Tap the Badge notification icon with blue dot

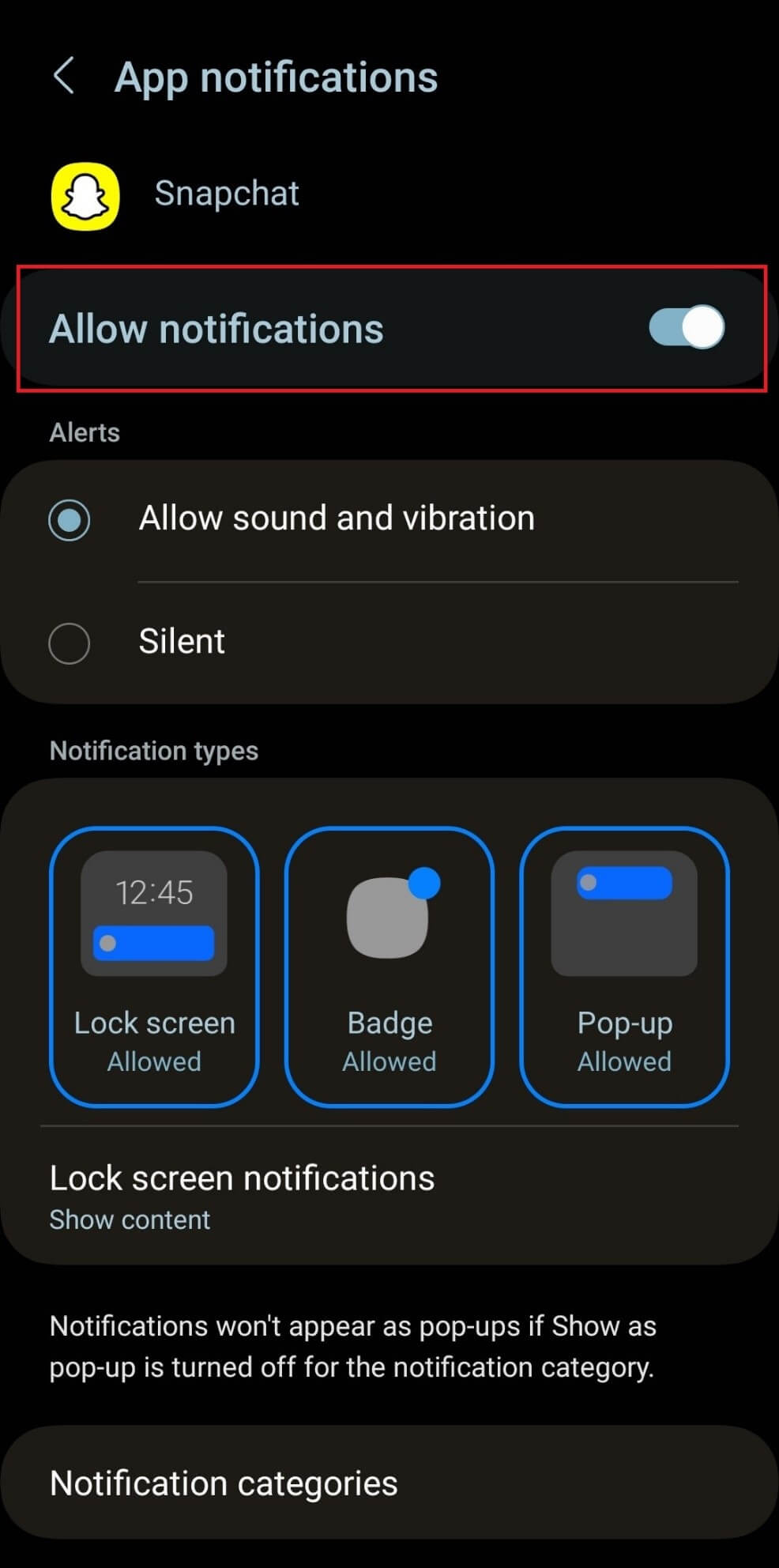pyautogui.click(x=389, y=913)
